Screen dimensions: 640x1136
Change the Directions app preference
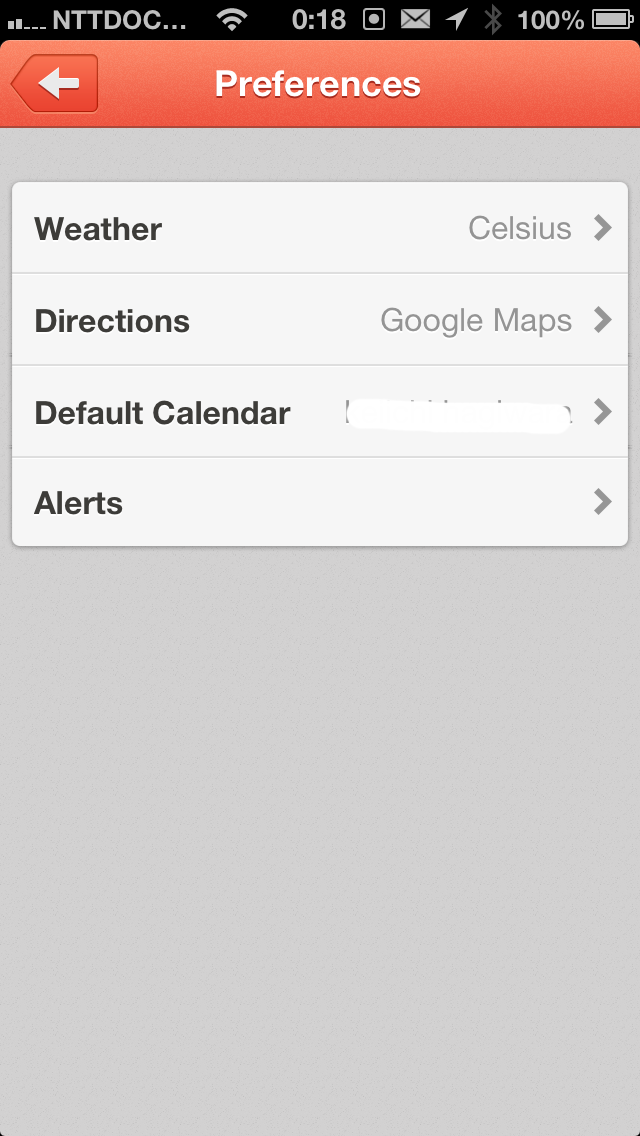coord(320,320)
